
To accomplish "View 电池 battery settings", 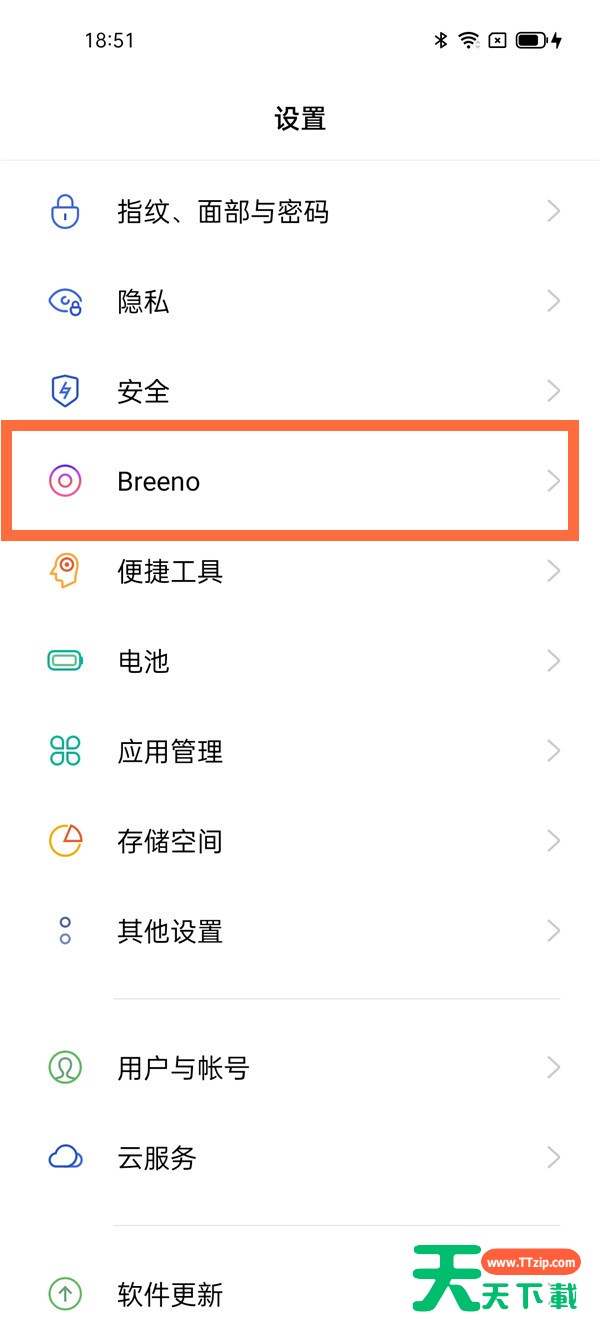I will 300,661.
